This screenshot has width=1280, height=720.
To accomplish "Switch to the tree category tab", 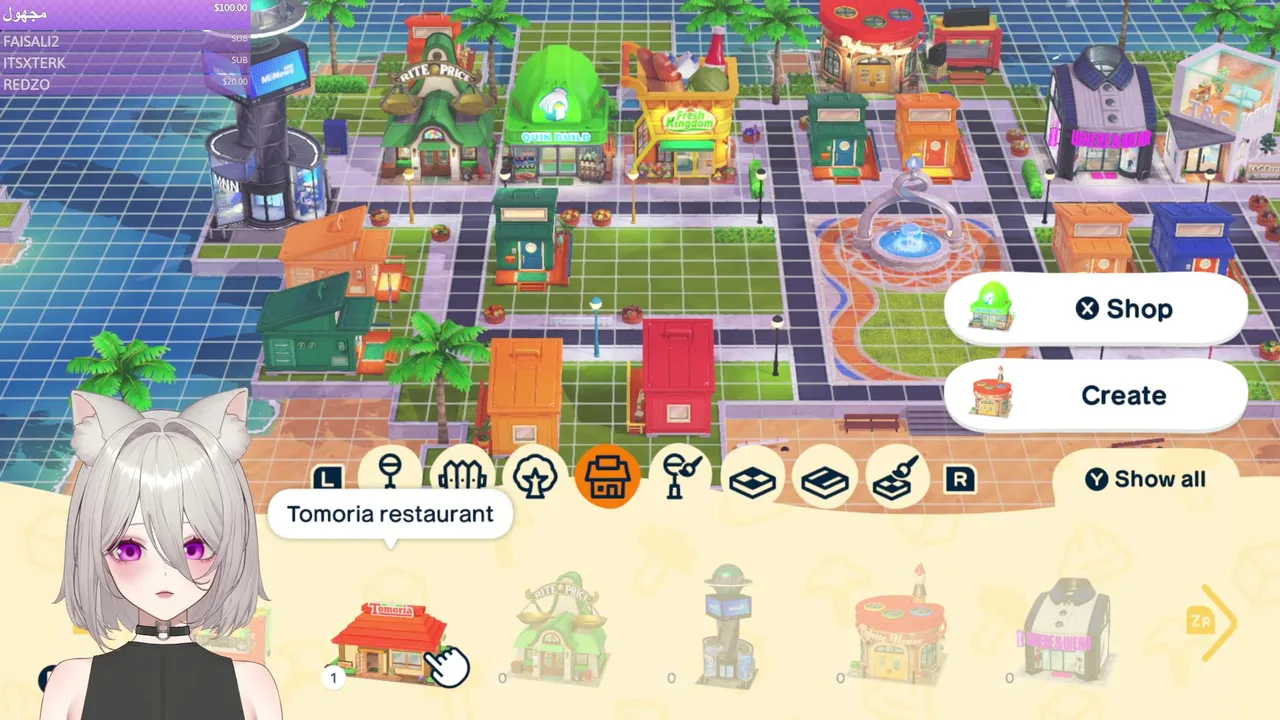I will (x=535, y=477).
